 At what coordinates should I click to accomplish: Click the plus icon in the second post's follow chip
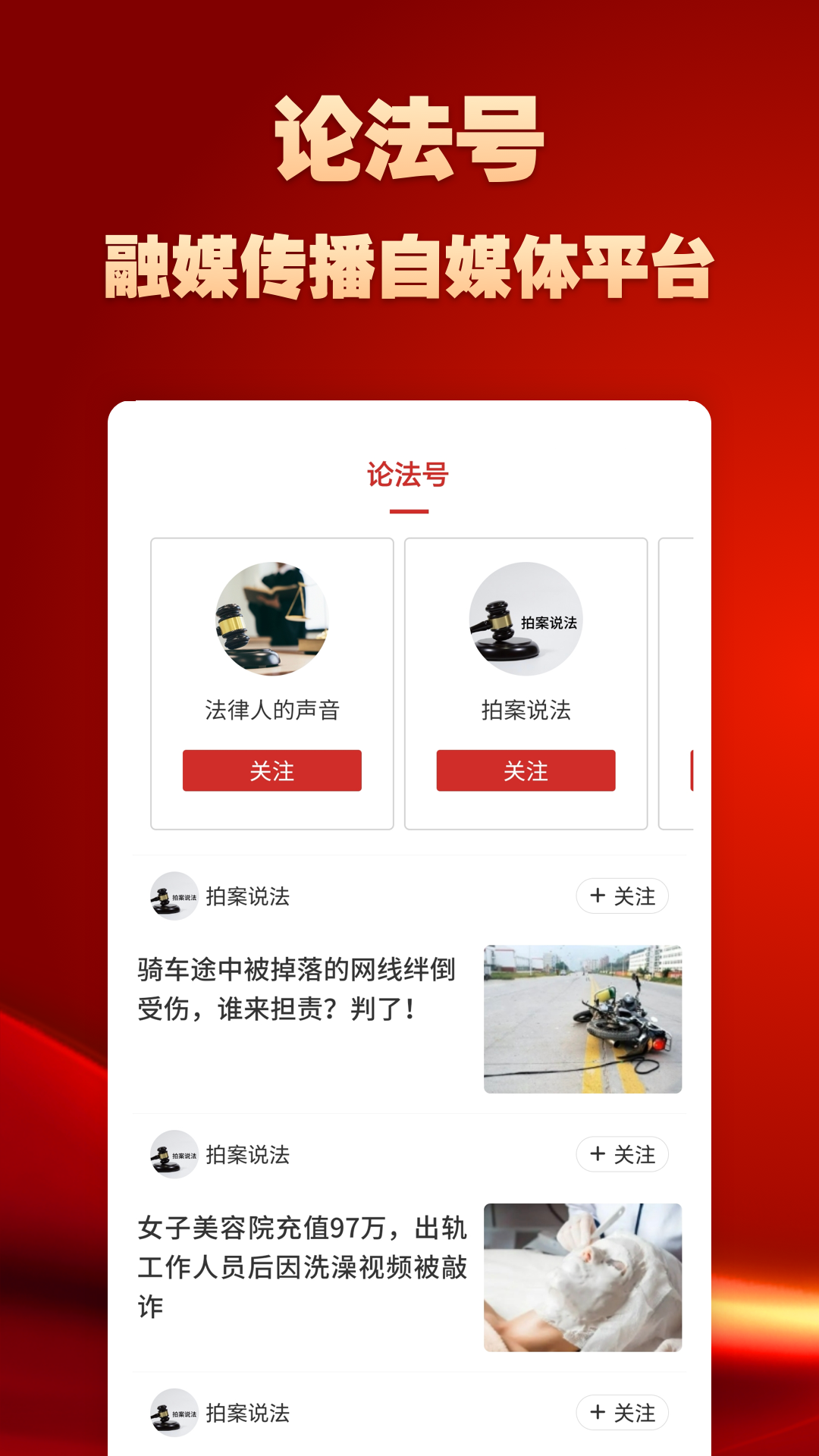[599, 1156]
